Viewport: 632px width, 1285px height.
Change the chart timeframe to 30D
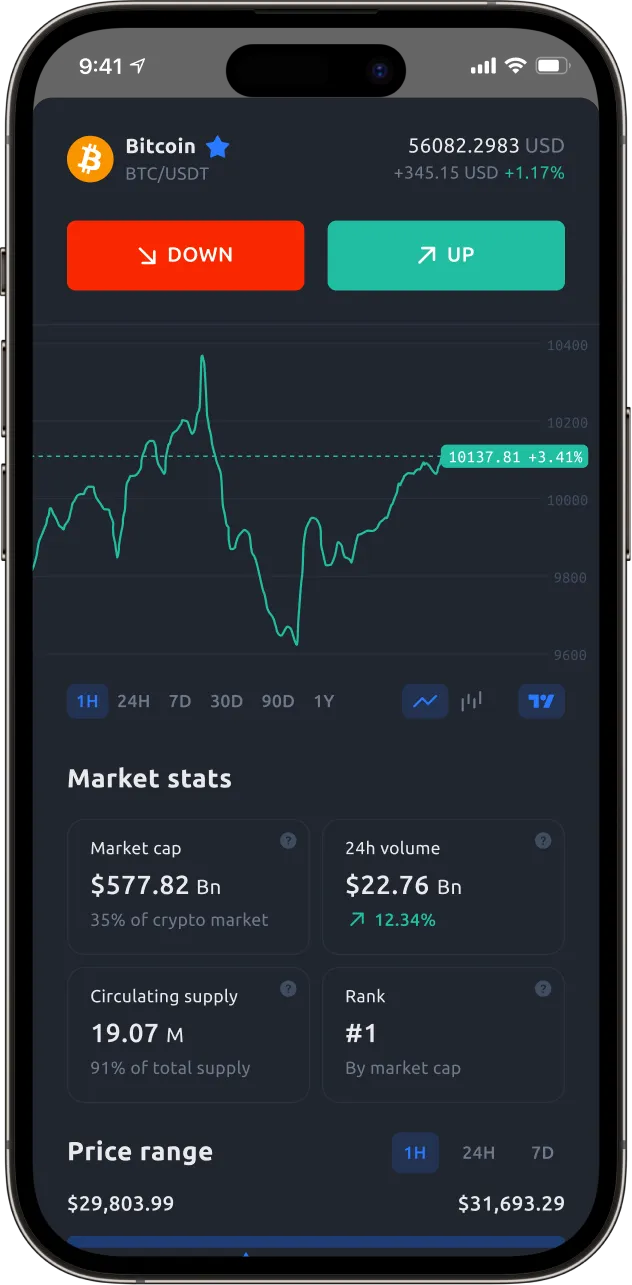coord(226,701)
